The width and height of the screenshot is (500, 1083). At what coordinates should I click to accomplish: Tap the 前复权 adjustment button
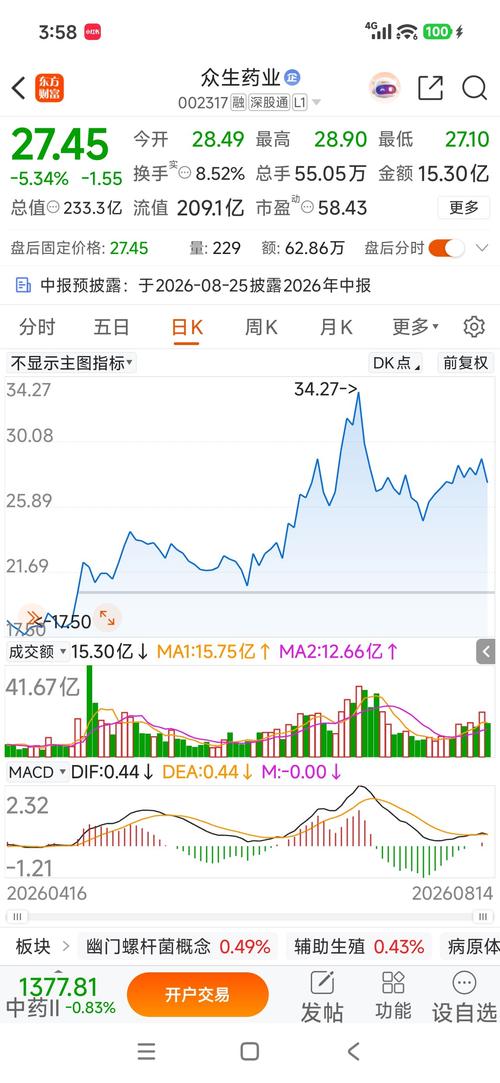point(465,363)
